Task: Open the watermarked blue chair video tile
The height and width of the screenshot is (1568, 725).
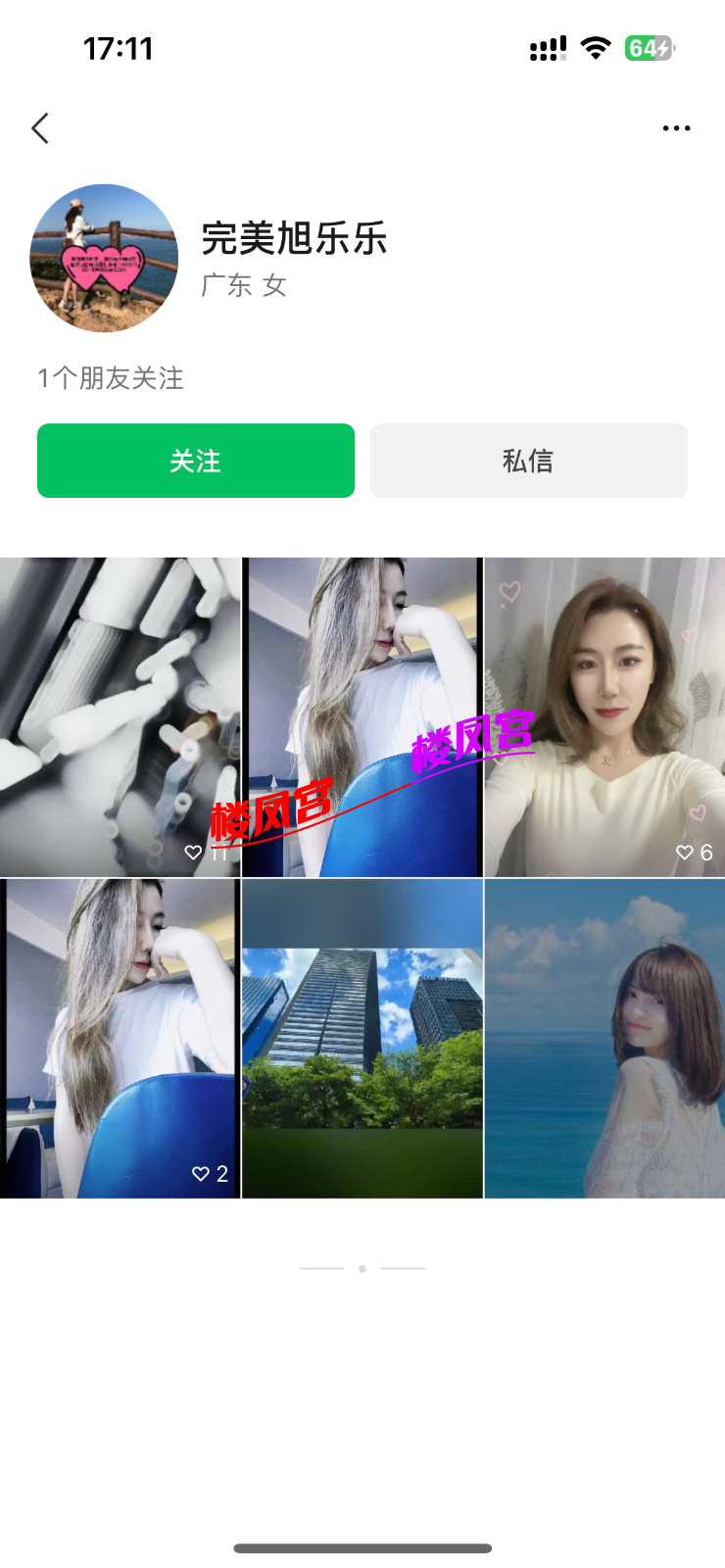Action: [x=362, y=716]
